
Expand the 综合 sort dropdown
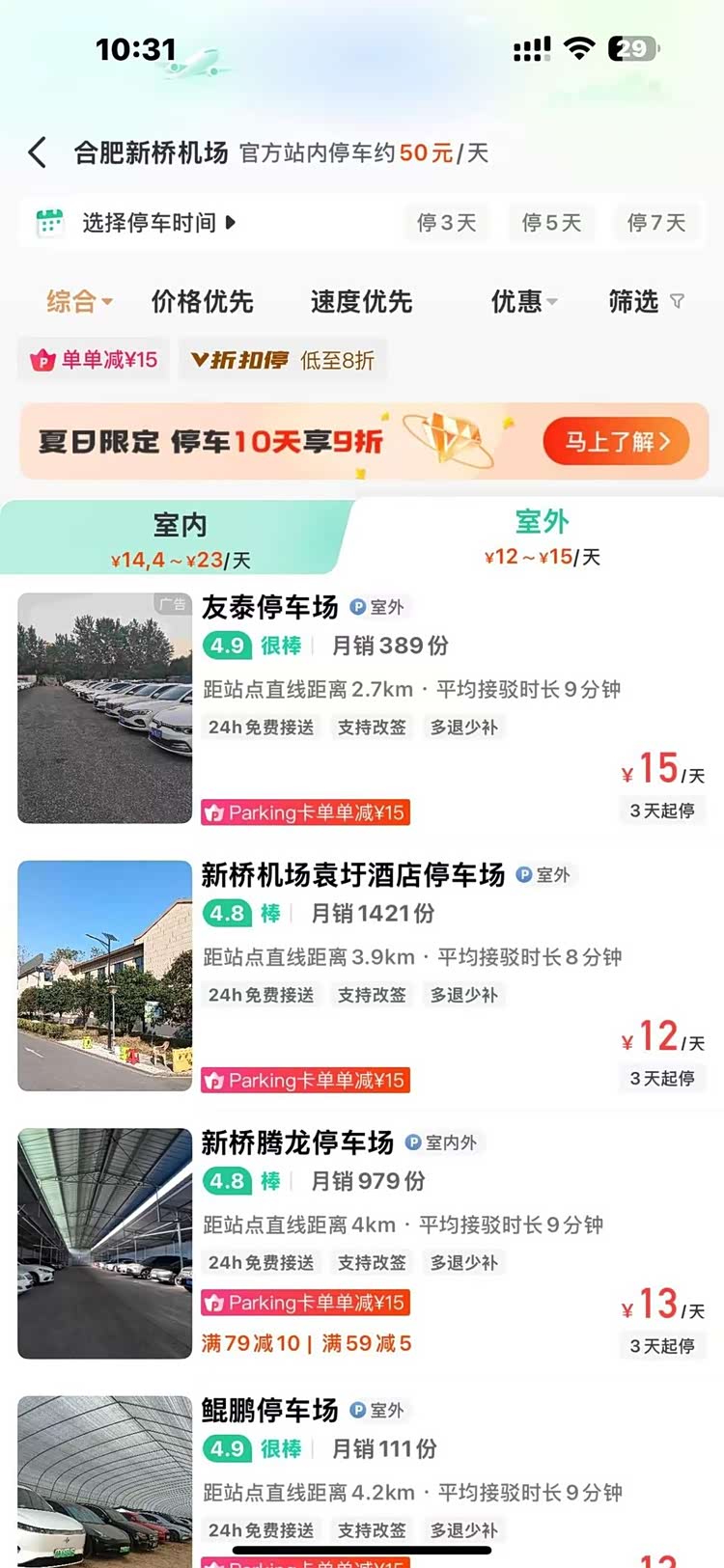coord(79,302)
